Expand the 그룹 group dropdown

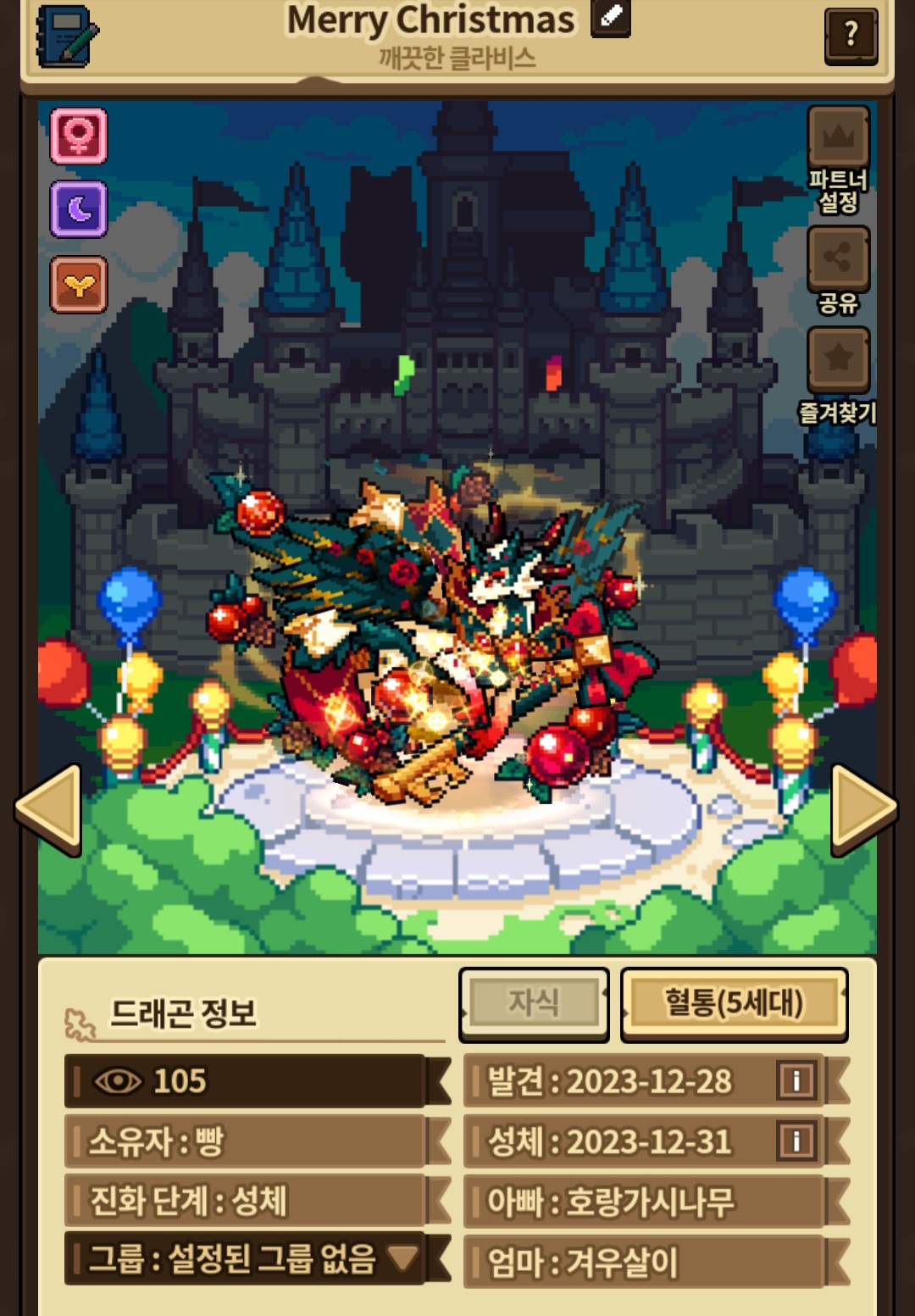tap(402, 1258)
